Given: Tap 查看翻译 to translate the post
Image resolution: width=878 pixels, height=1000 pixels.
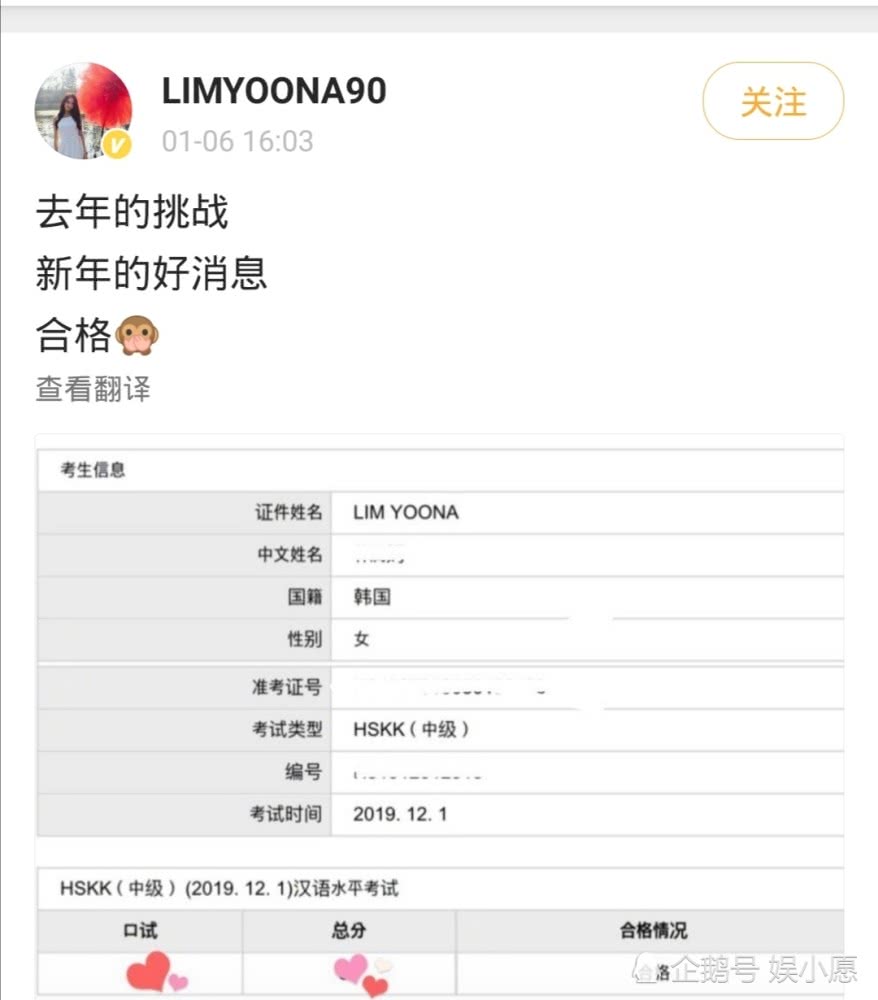Looking at the screenshot, I should coord(93,389).
